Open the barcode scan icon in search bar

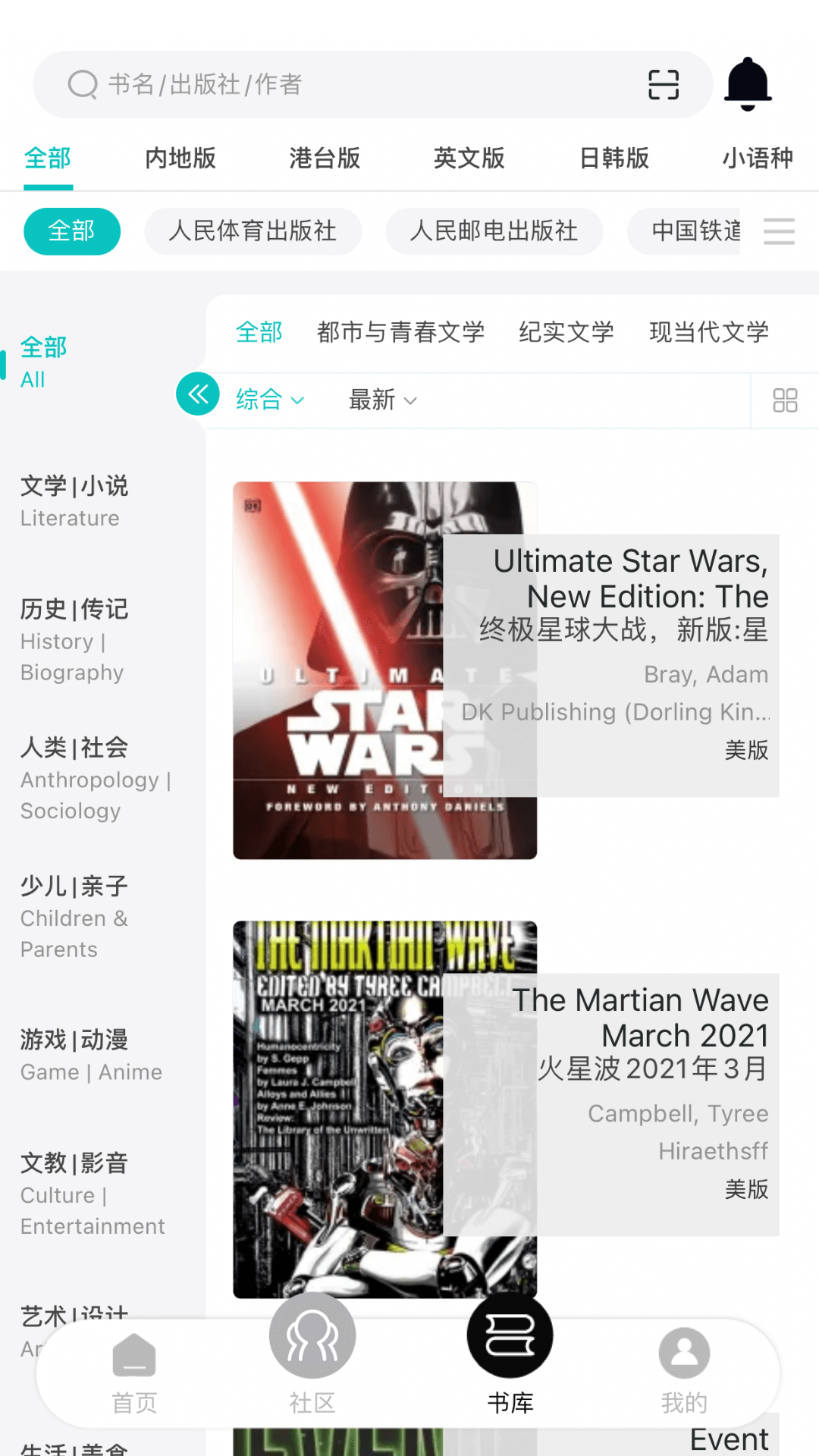[664, 85]
